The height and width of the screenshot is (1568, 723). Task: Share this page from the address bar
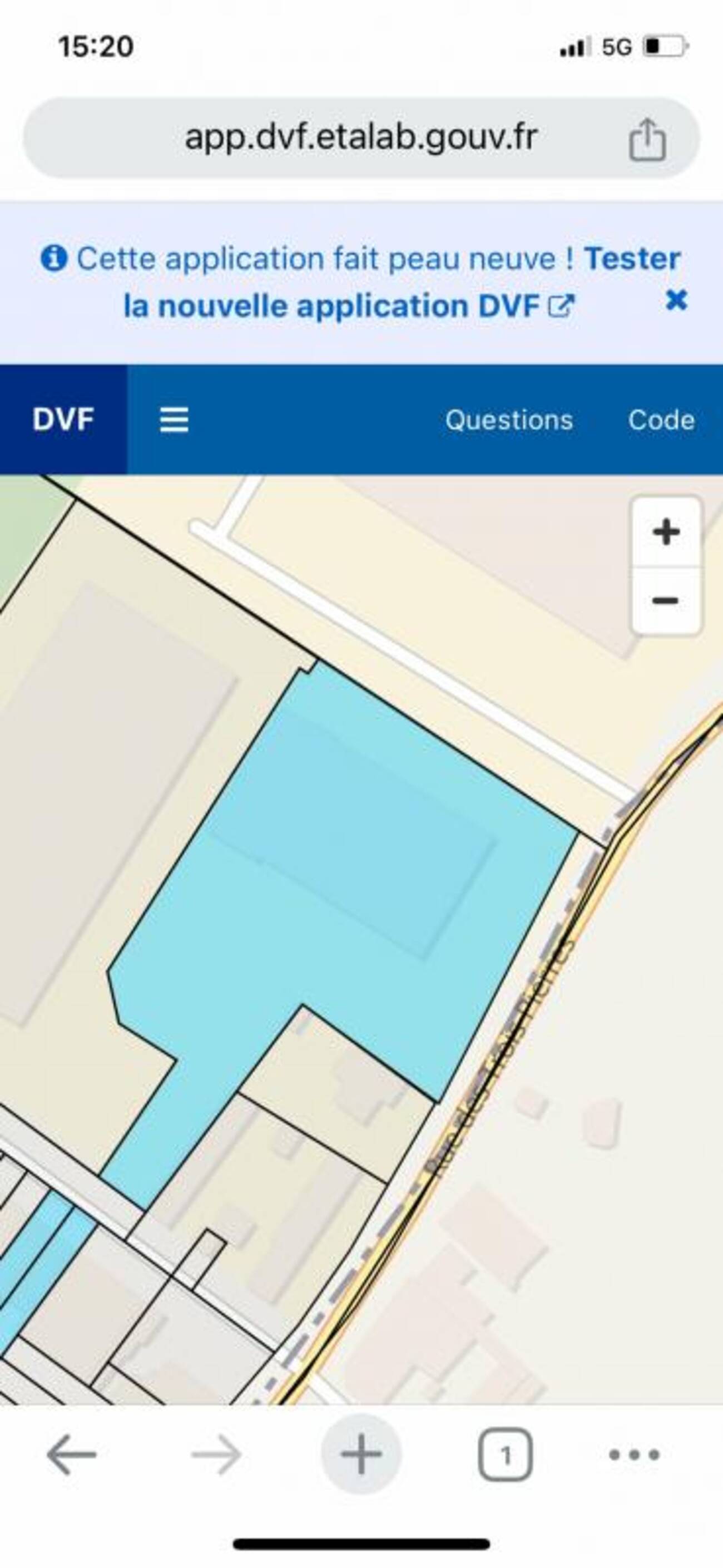[x=647, y=140]
